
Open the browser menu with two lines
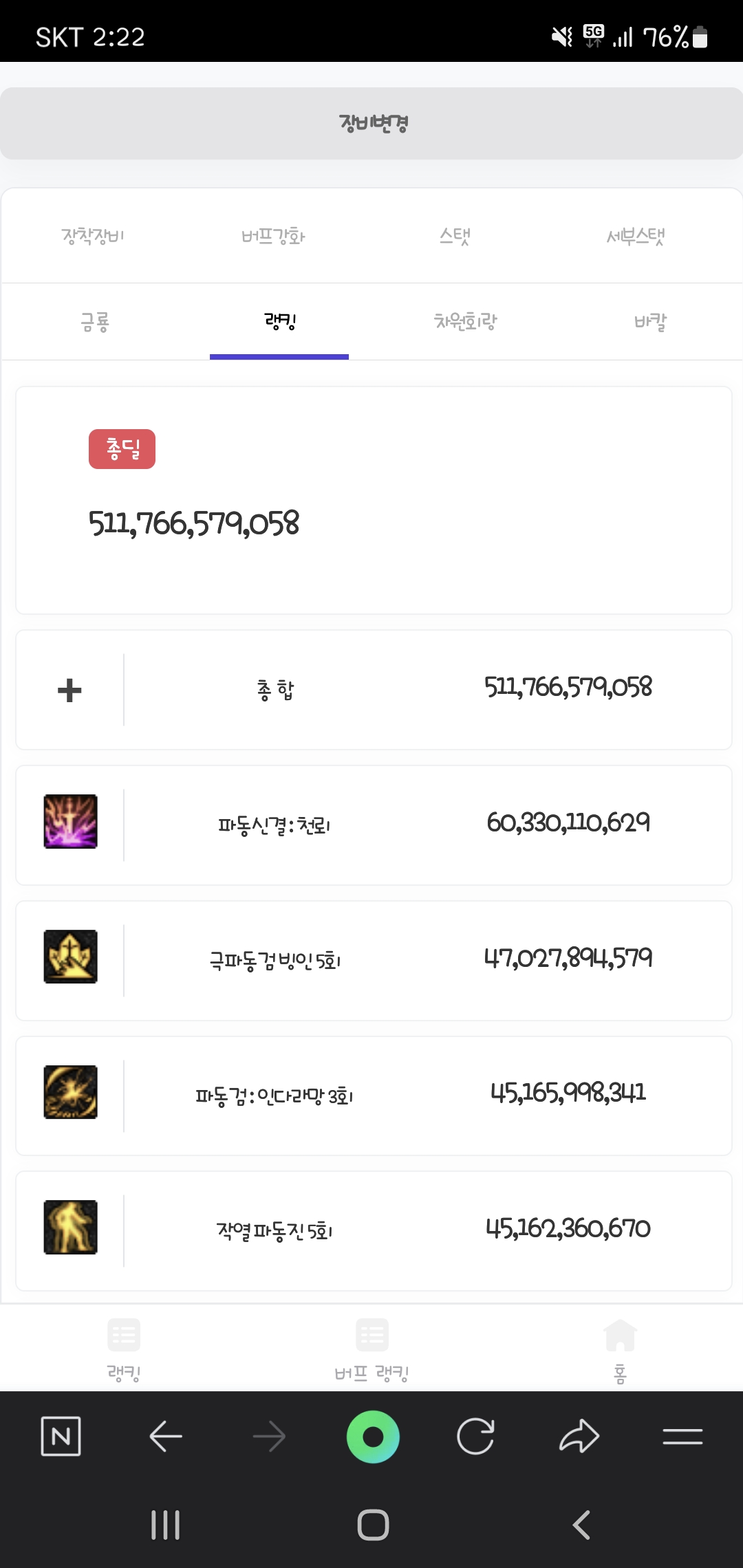682,1436
